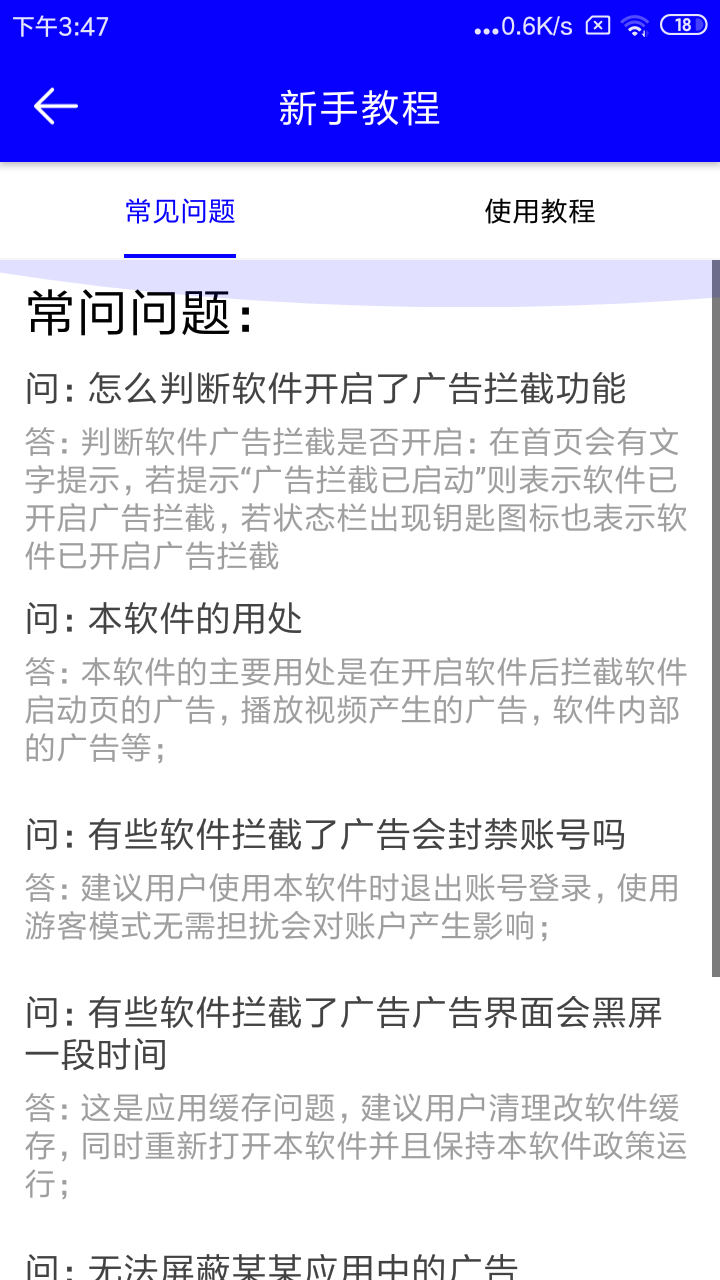Image resolution: width=720 pixels, height=1280 pixels.
Task: Switch to the 使用教程 tab
Action: pos(540,212)
